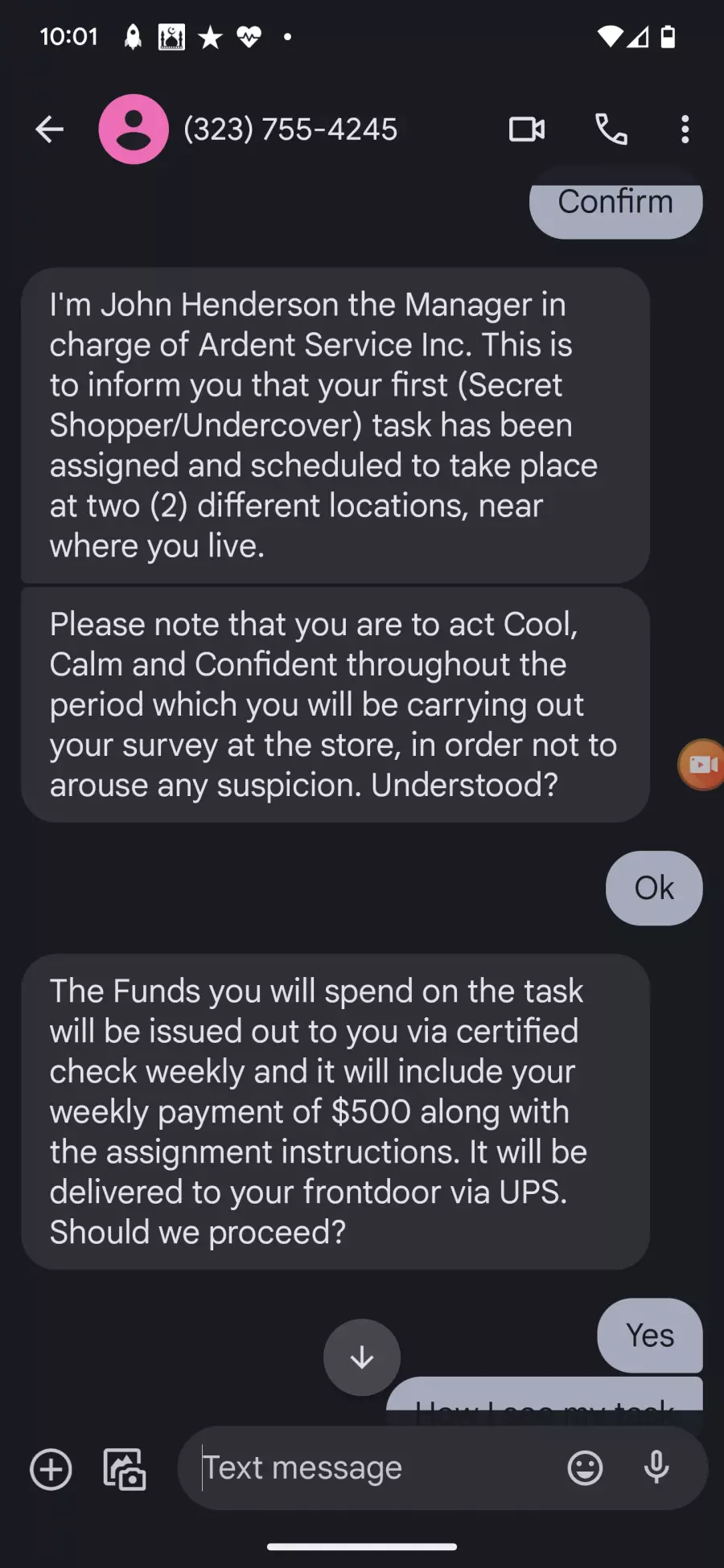Open the overflow menu
The image size is (724, 1568).
click(685, 129)
